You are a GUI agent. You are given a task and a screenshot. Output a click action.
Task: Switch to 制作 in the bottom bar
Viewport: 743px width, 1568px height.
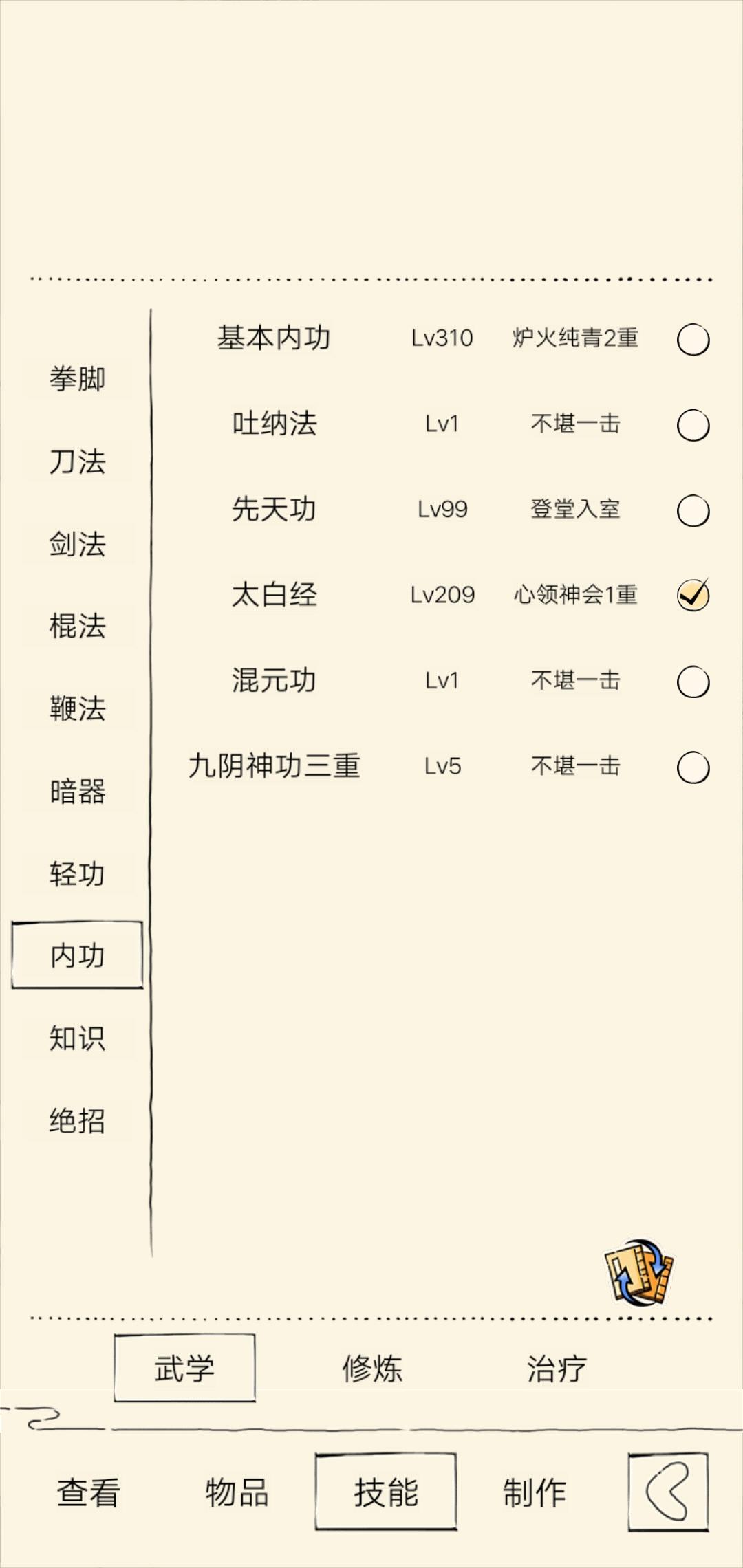point(534,1494)
